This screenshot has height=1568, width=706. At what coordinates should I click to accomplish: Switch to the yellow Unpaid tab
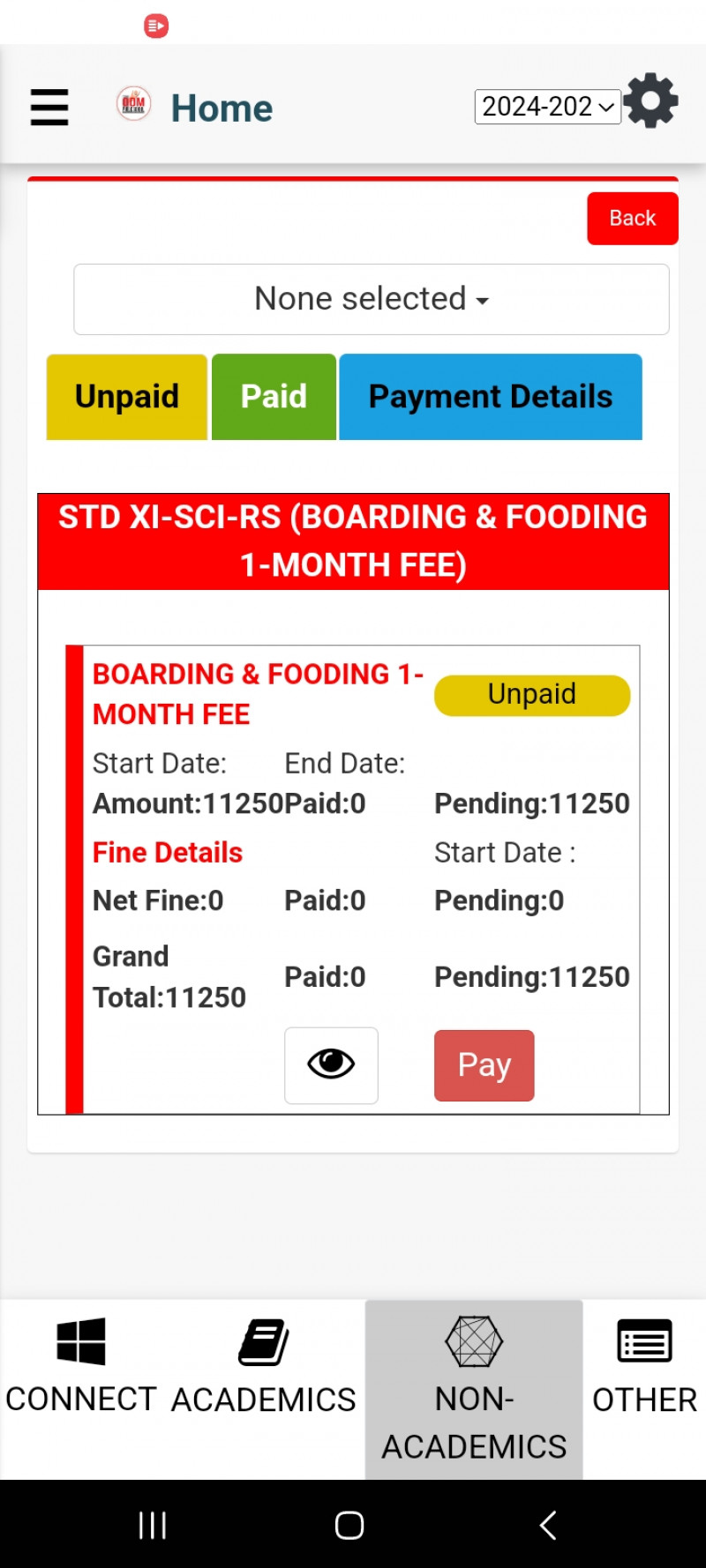tap(127, 397)
